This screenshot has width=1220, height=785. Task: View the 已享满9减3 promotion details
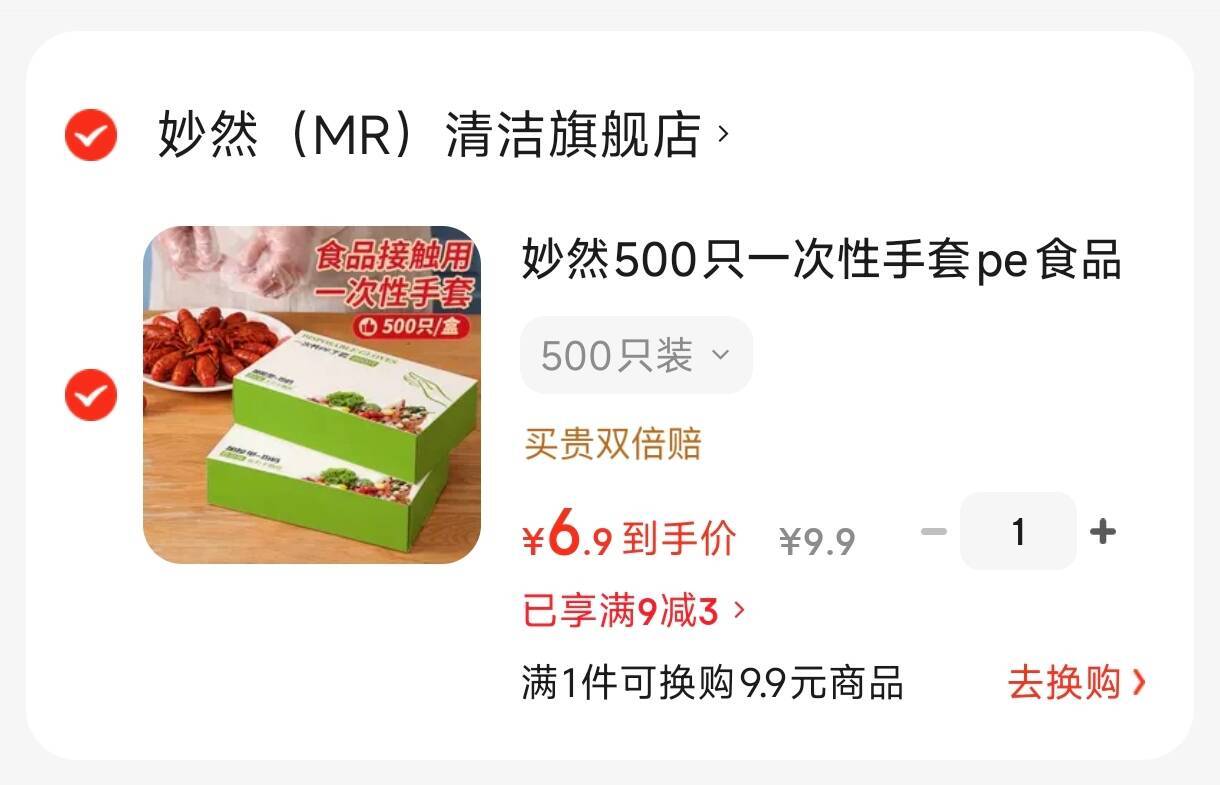click(x=634, y=610)
